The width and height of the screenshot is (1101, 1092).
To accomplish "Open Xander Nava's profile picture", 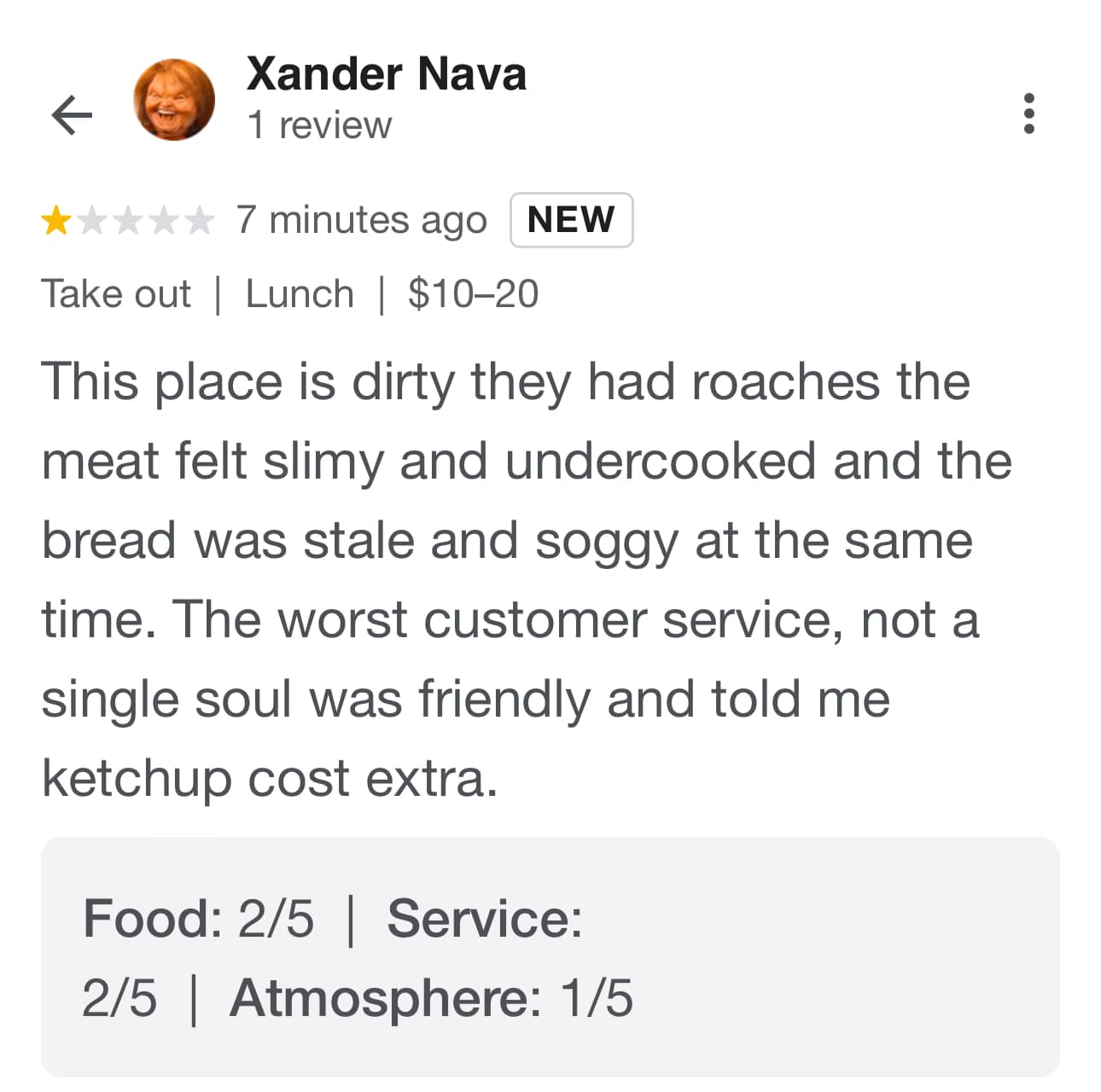I will 174,100.
